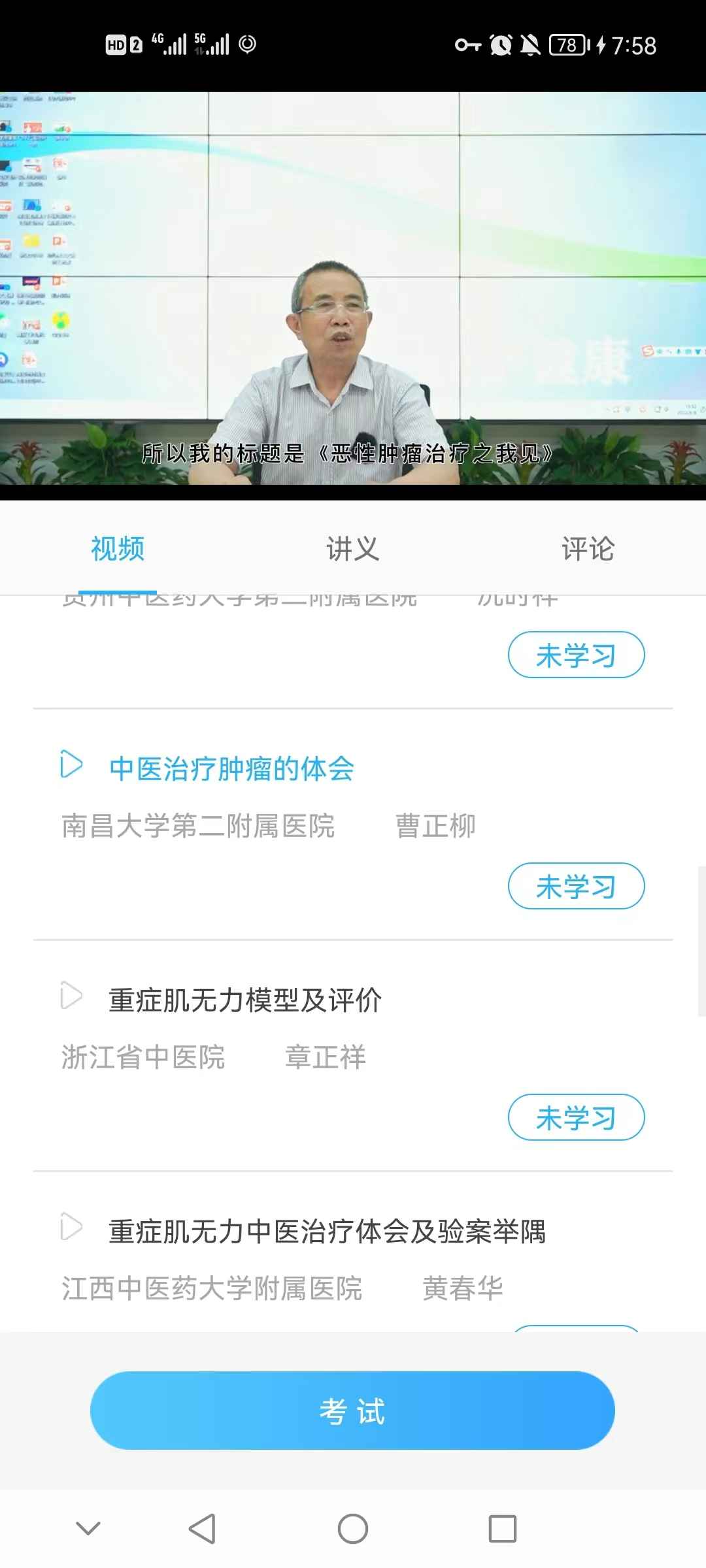Go back with the system back button
The width and height of the screenshot is (706, 1568).
[x=202, y=1529]
